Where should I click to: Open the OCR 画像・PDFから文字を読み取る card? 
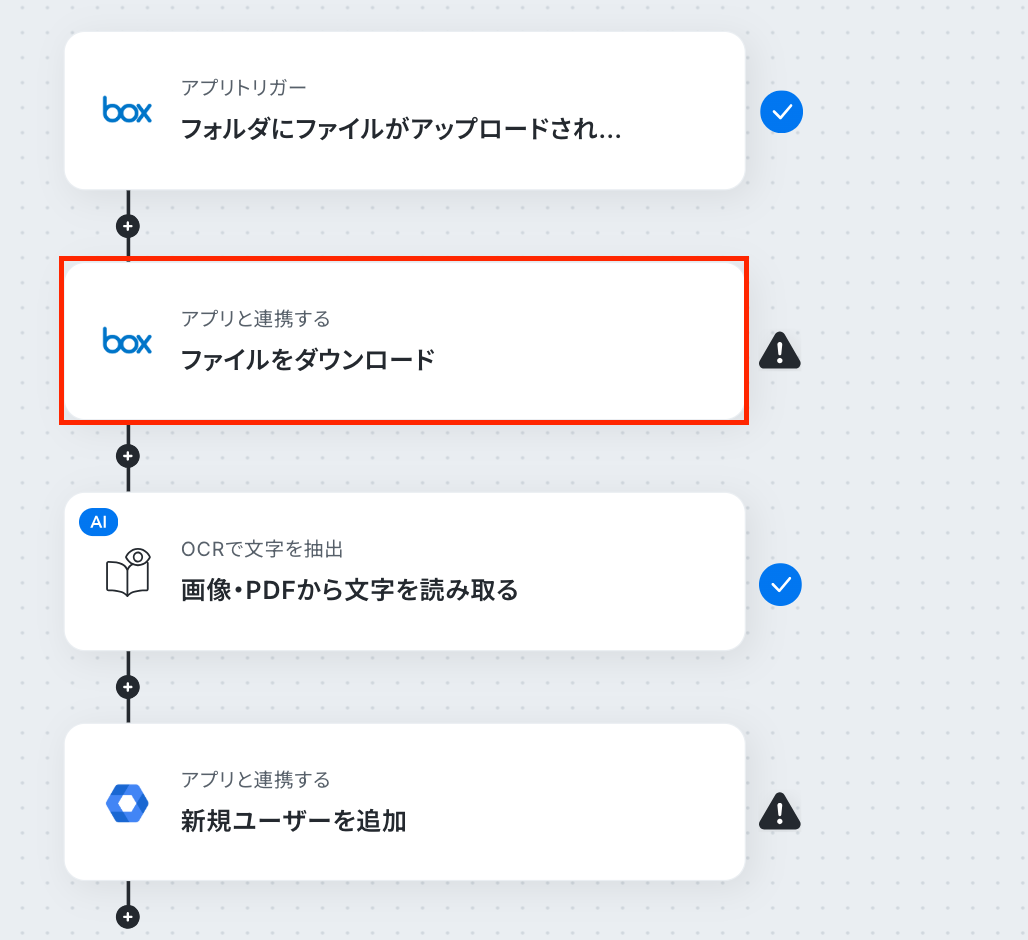(405, 572)
